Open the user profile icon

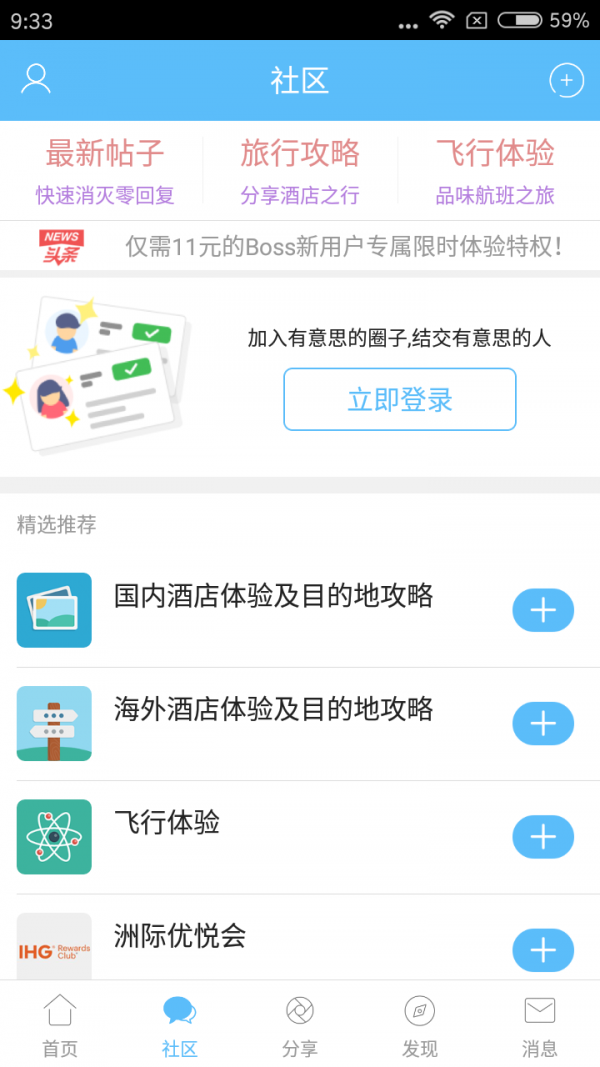click(x=35, y=80)
